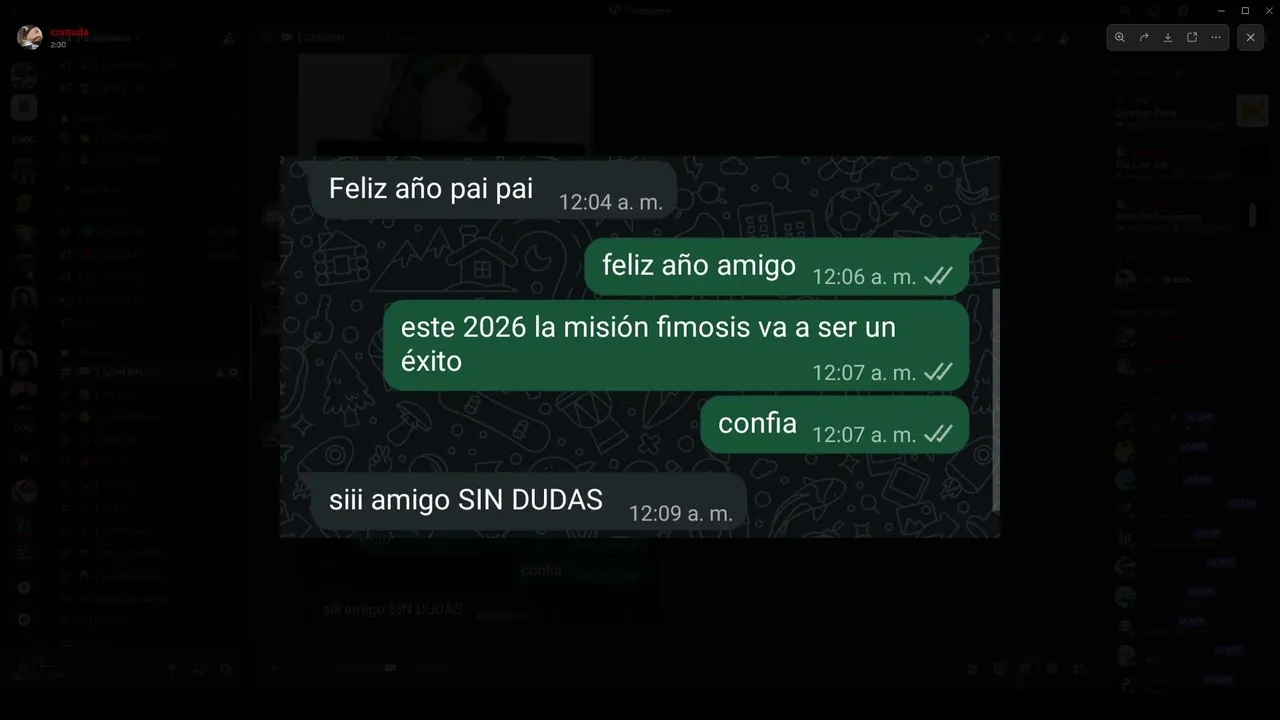Open the image in the browser
Image resolution: width=1280 pixels, height=720 pixels.
[x=1192, y=37]
